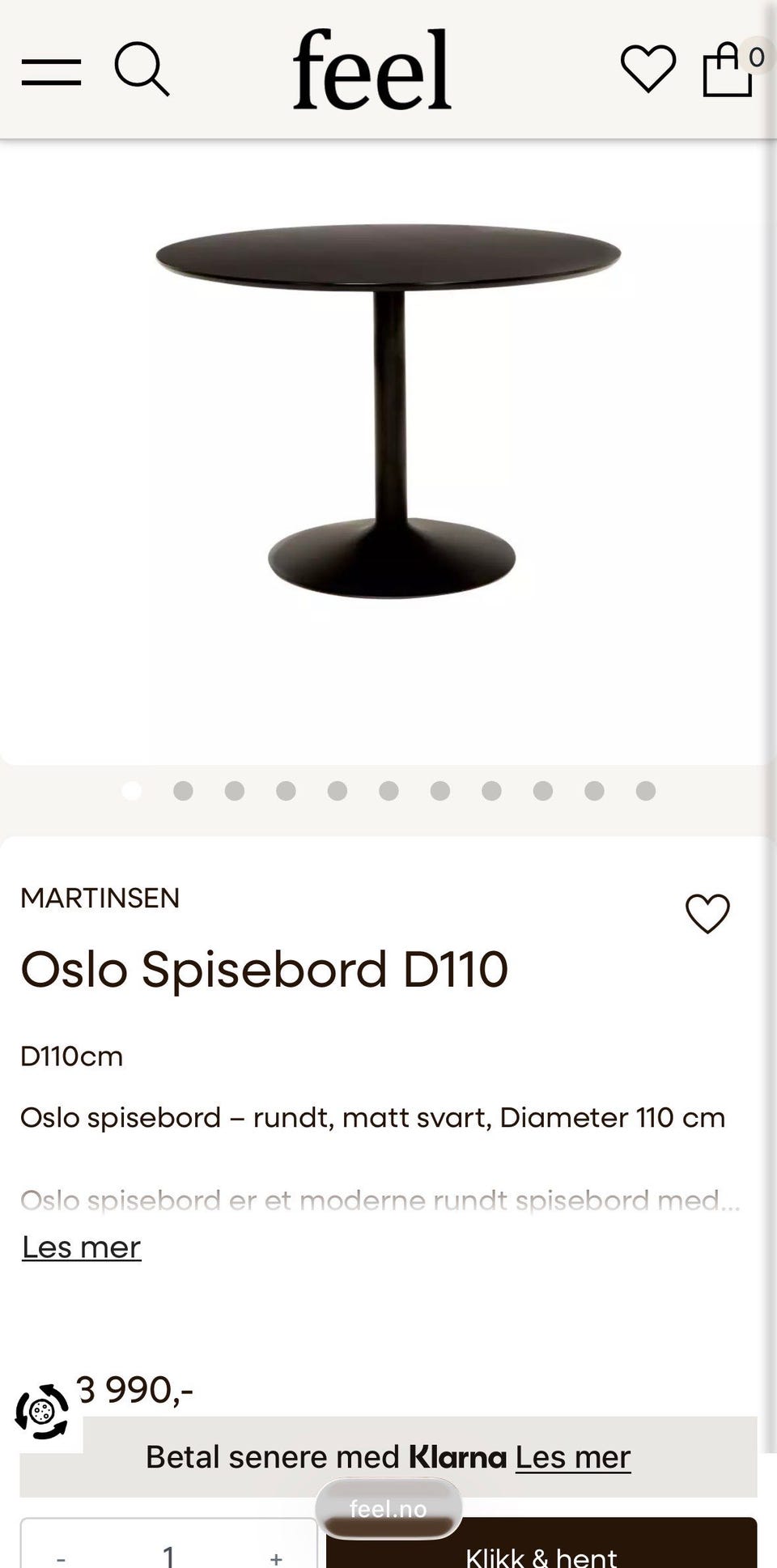The image size is (777, 1568).
Task: Click the quantity input field showing 1
Action: [x=169, y=1552]
